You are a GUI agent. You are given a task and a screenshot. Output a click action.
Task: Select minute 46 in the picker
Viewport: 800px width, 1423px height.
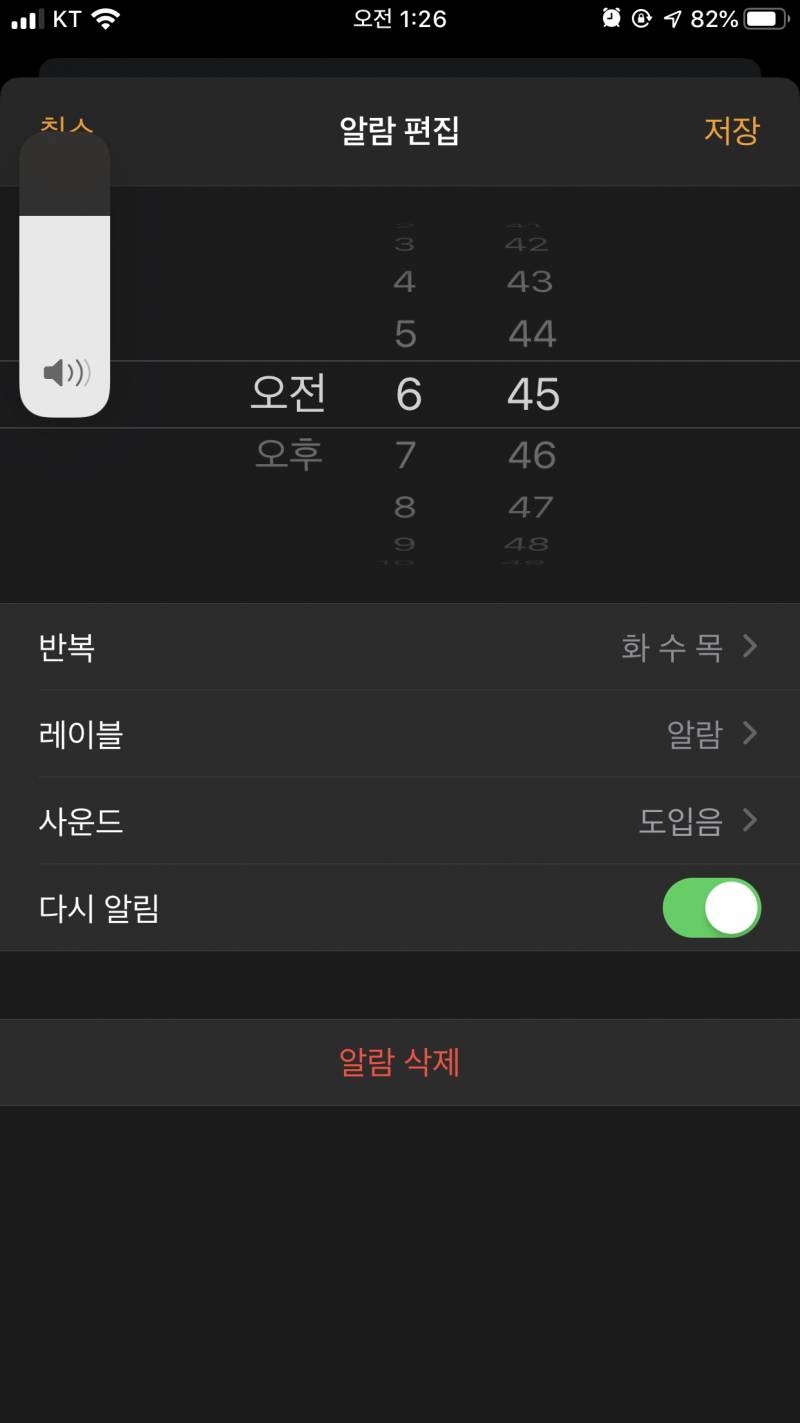click(531, 455)
